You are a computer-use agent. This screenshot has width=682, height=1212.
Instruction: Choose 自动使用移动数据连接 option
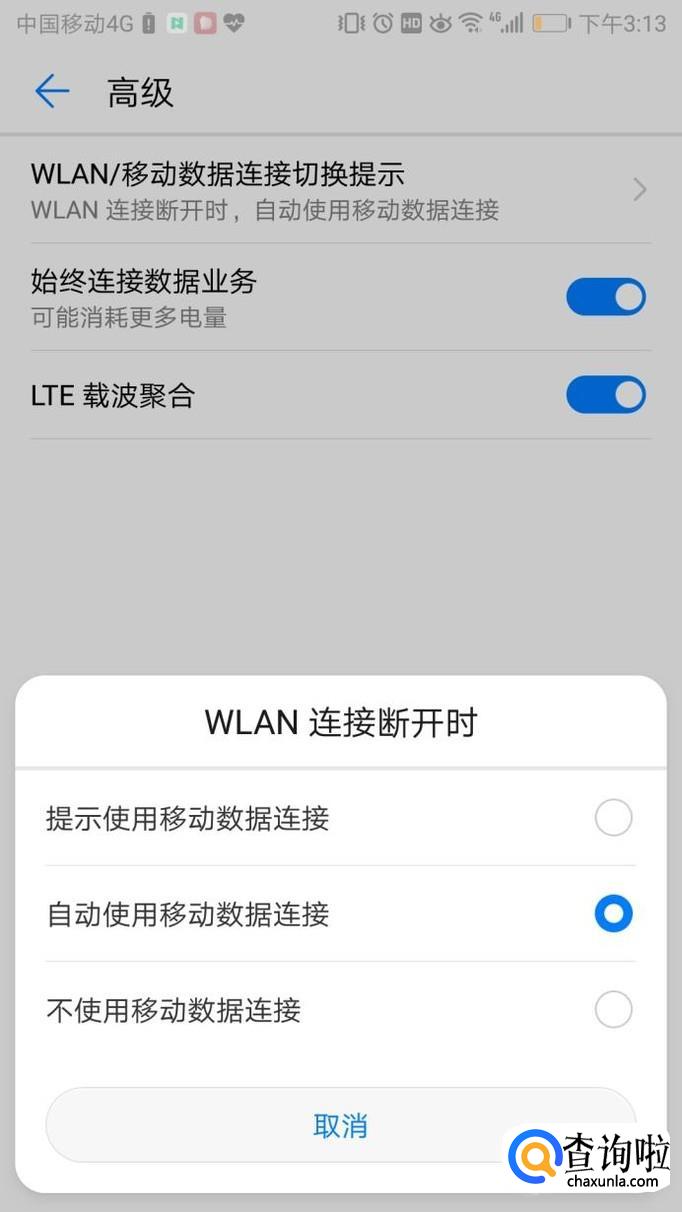pyautogui.click(x=613, y=913)
